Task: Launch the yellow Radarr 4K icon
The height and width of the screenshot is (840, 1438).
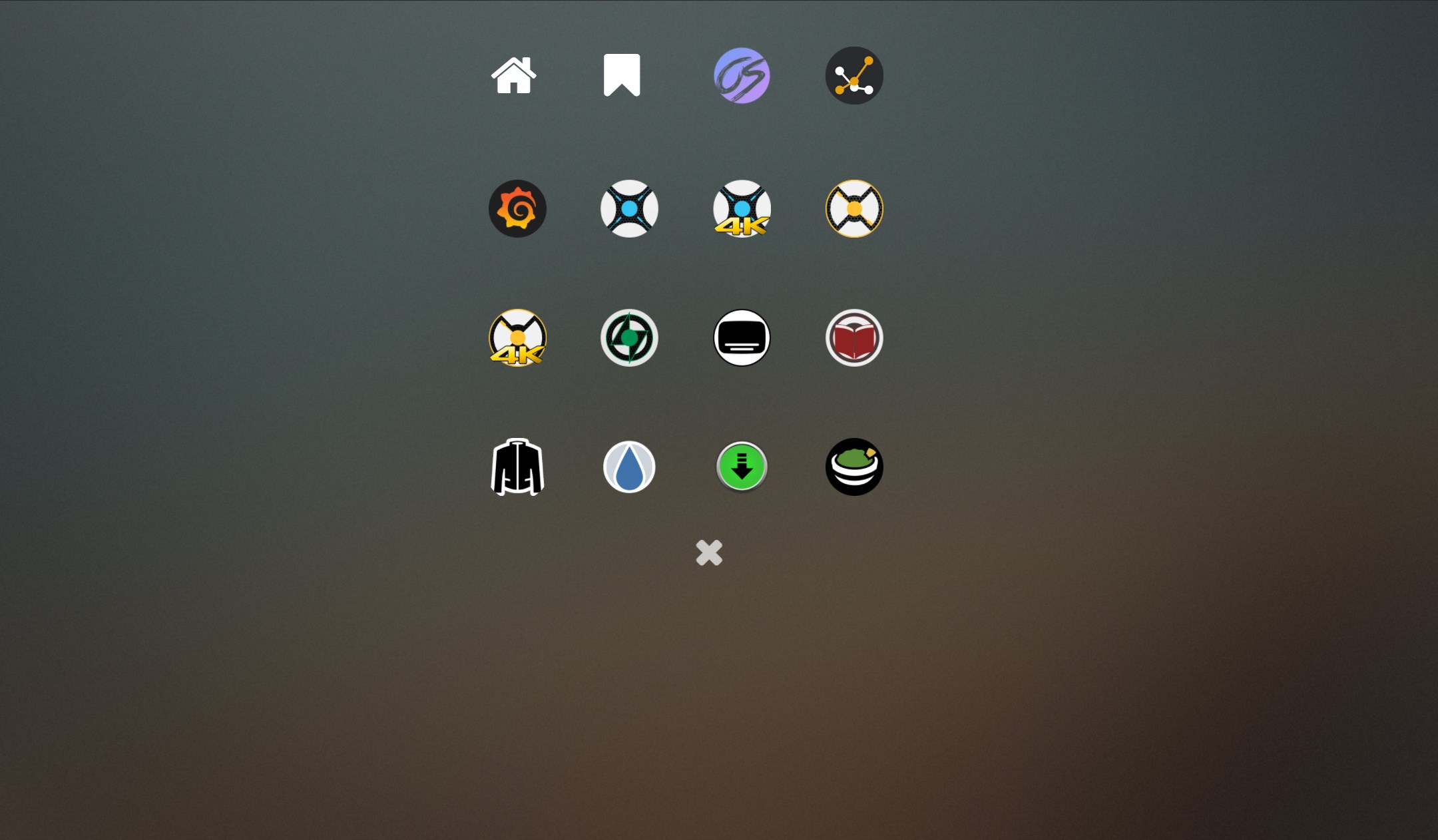Action: point(517,337)
